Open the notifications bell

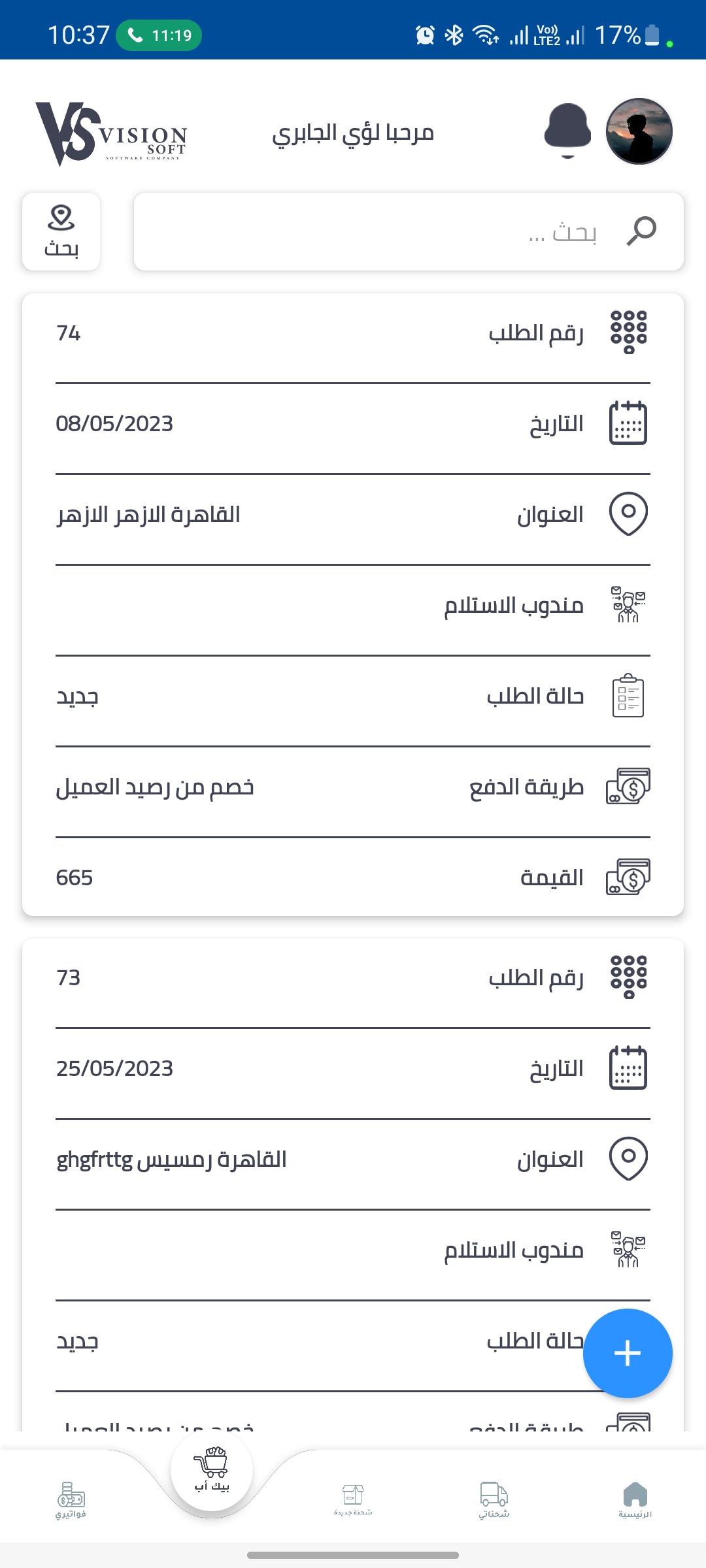[x=567, y=131]
